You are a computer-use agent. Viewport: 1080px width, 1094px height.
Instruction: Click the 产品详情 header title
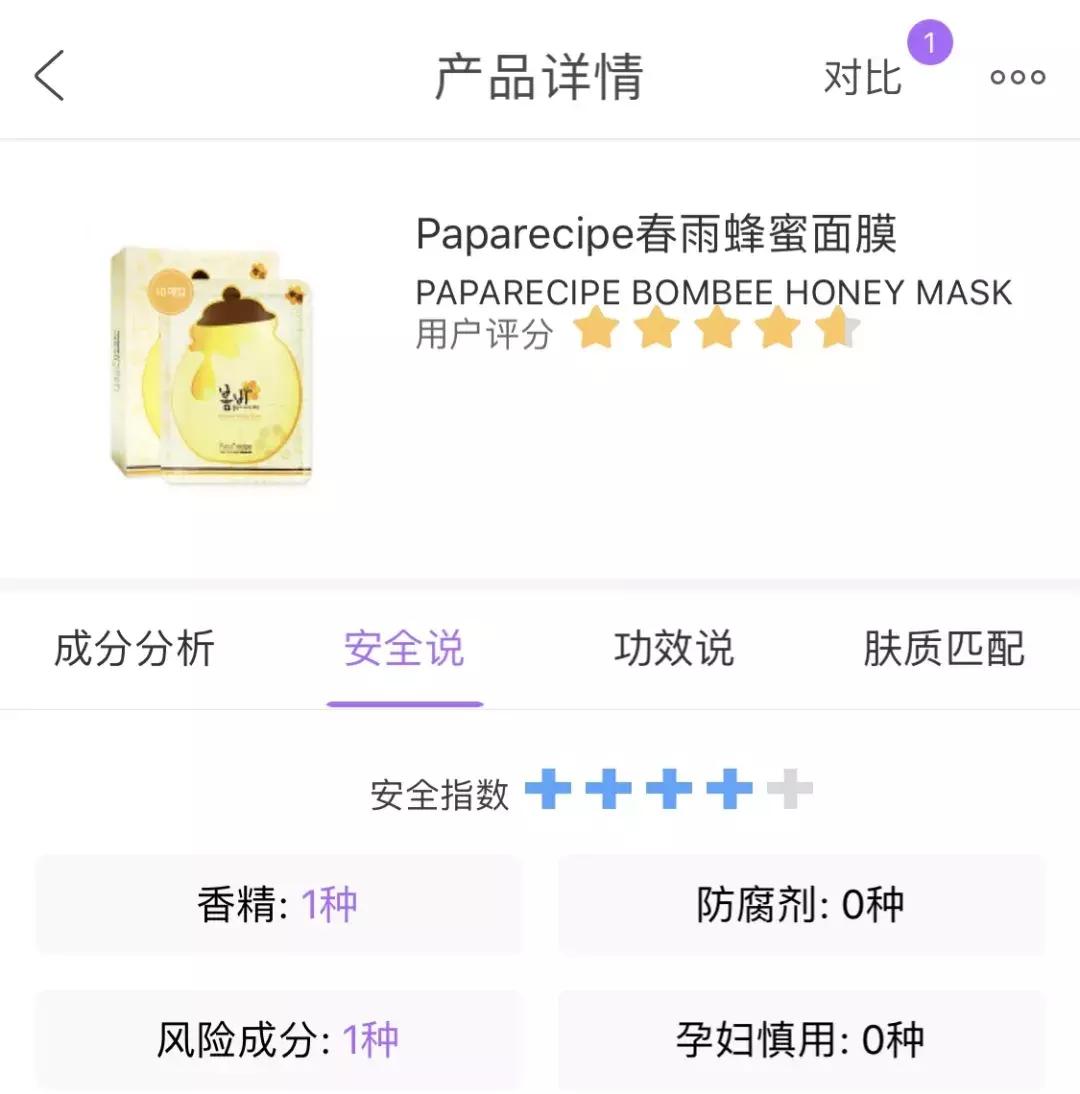[x=540, y=74]
